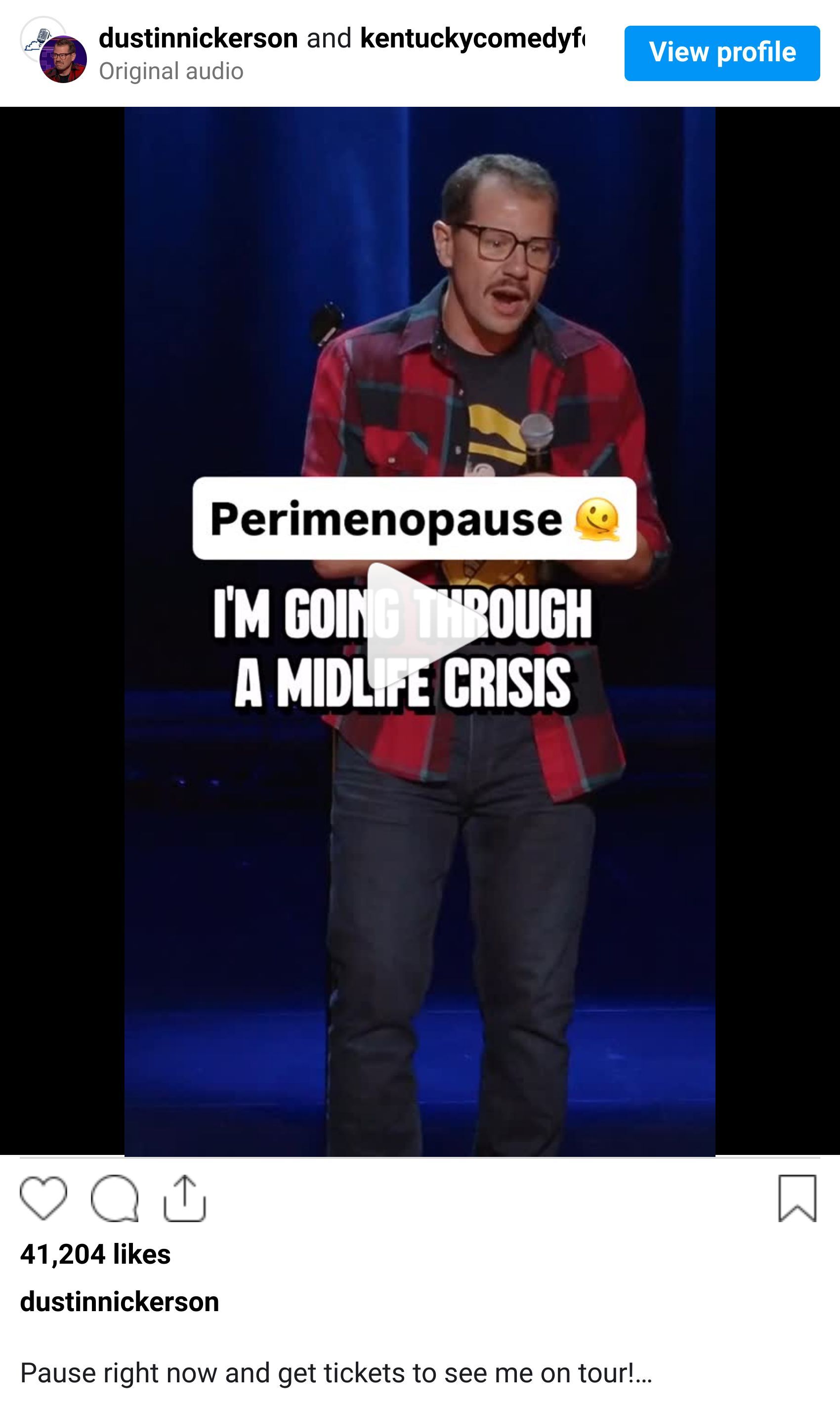840x1412 pixels.
Task: Open dustinnickerson's profile picture
Action: point(62,59)
